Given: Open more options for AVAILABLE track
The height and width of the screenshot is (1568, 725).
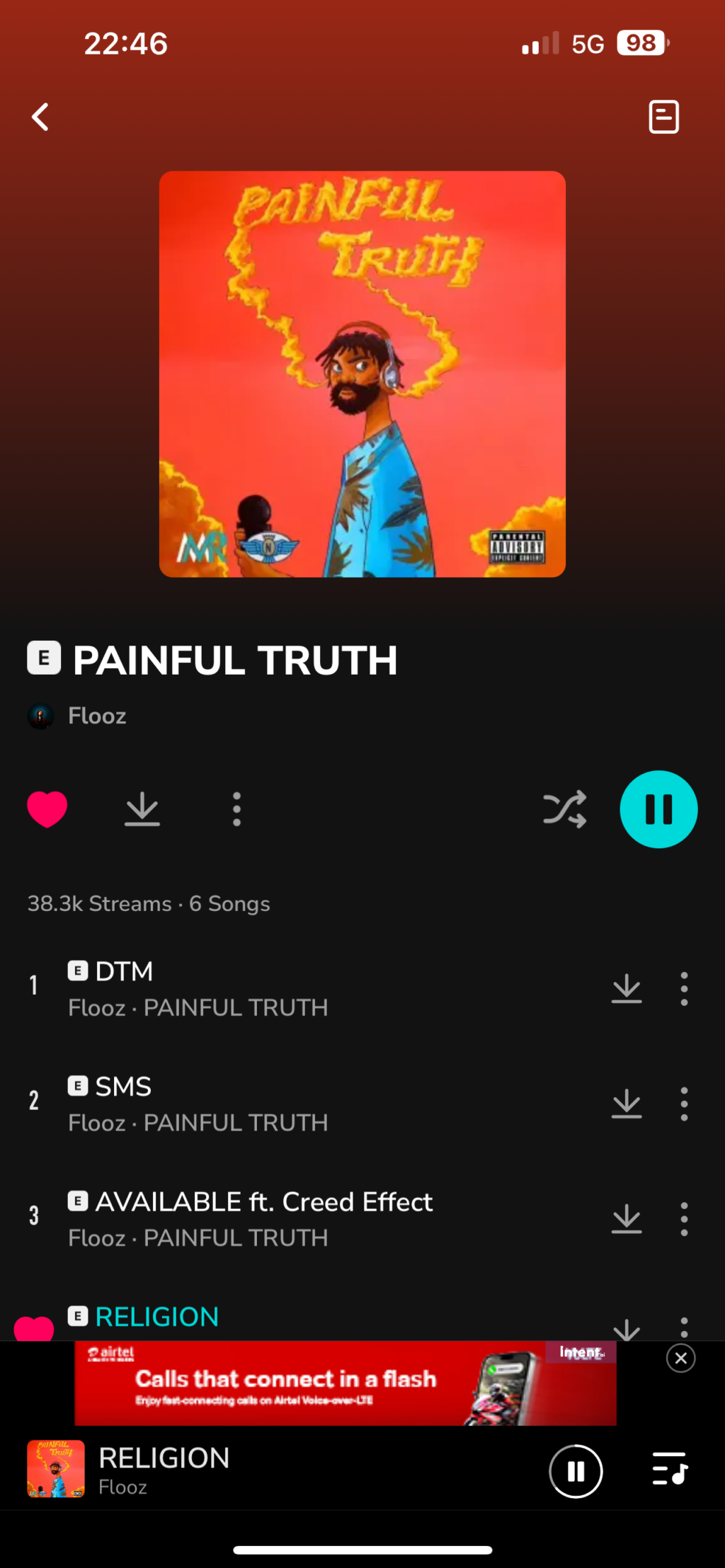Looking at the screenshot, I should coord(684,1218).
